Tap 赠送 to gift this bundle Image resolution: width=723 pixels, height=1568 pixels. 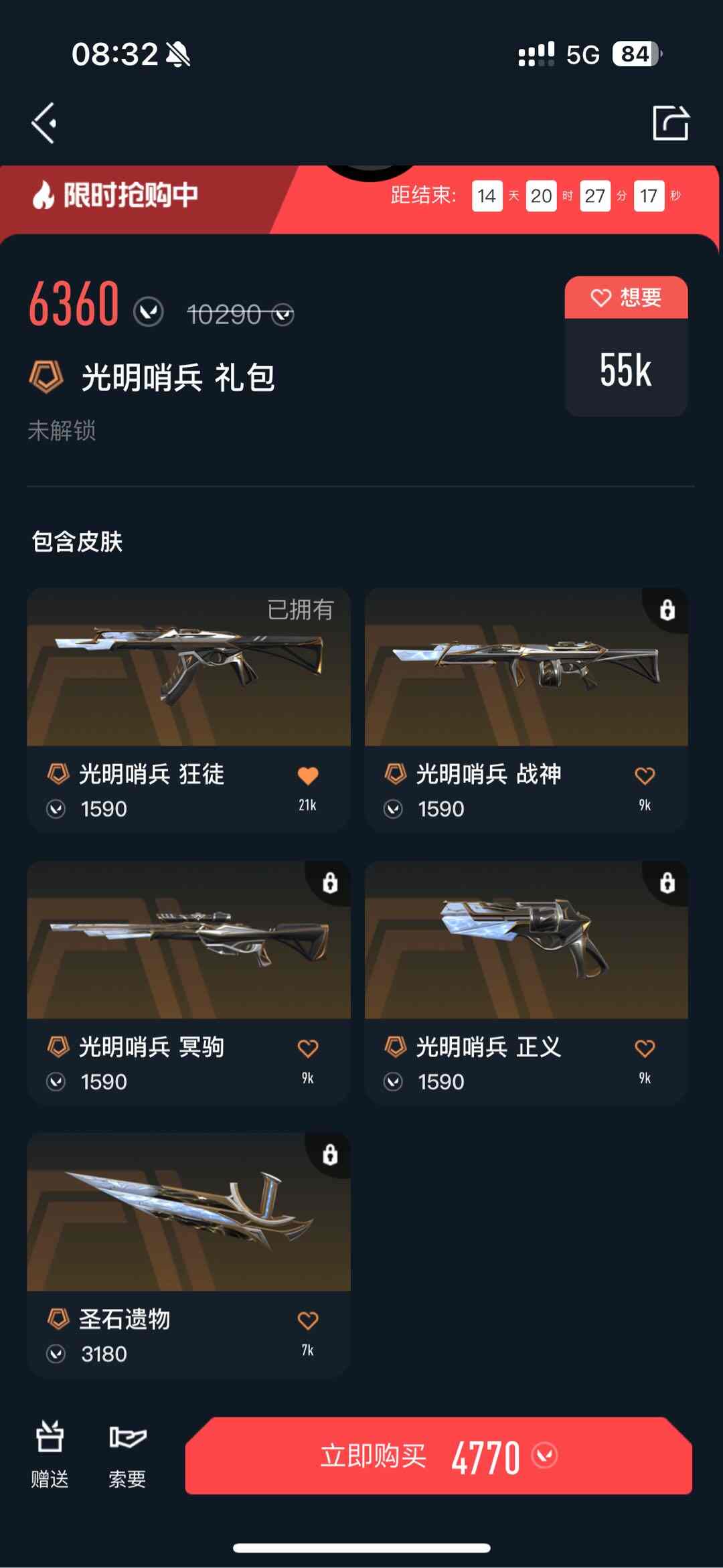point(50,1454)
